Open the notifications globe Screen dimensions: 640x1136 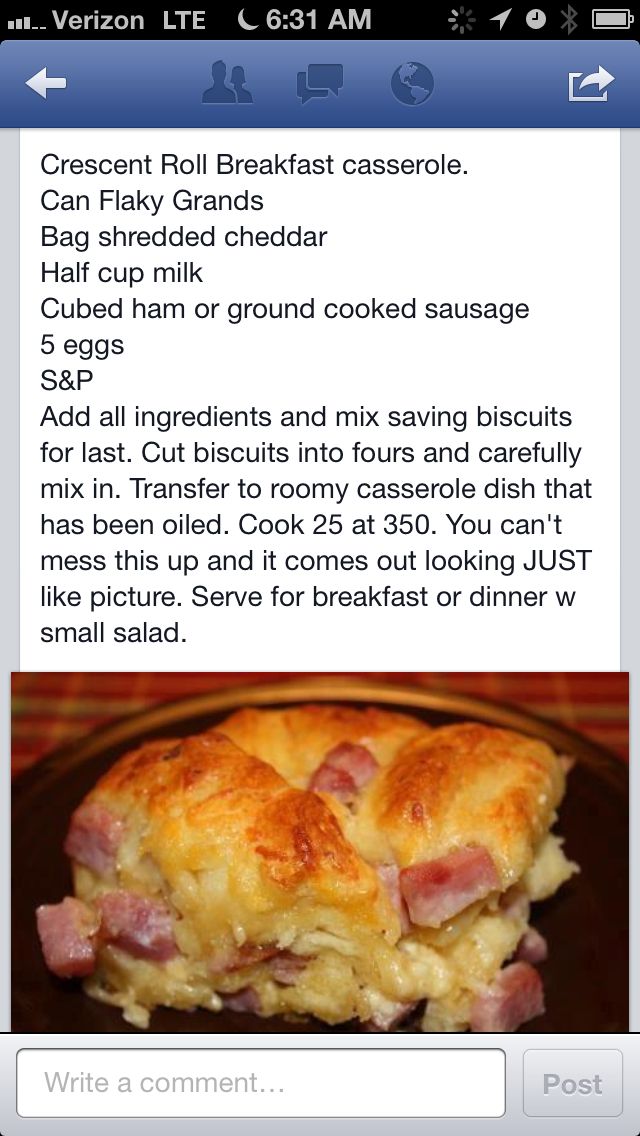[x=412, y=84]
